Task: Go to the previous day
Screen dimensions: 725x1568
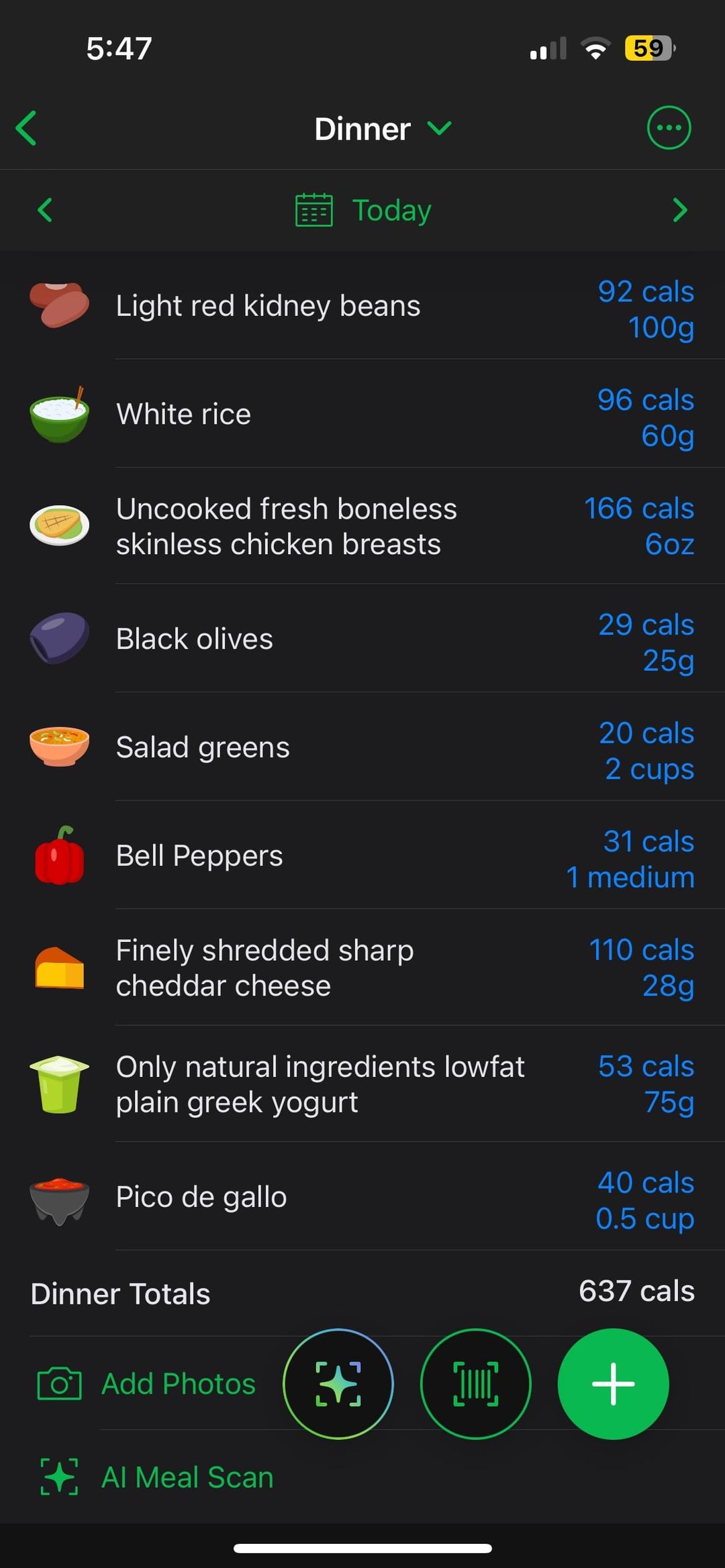Action: 45,210
